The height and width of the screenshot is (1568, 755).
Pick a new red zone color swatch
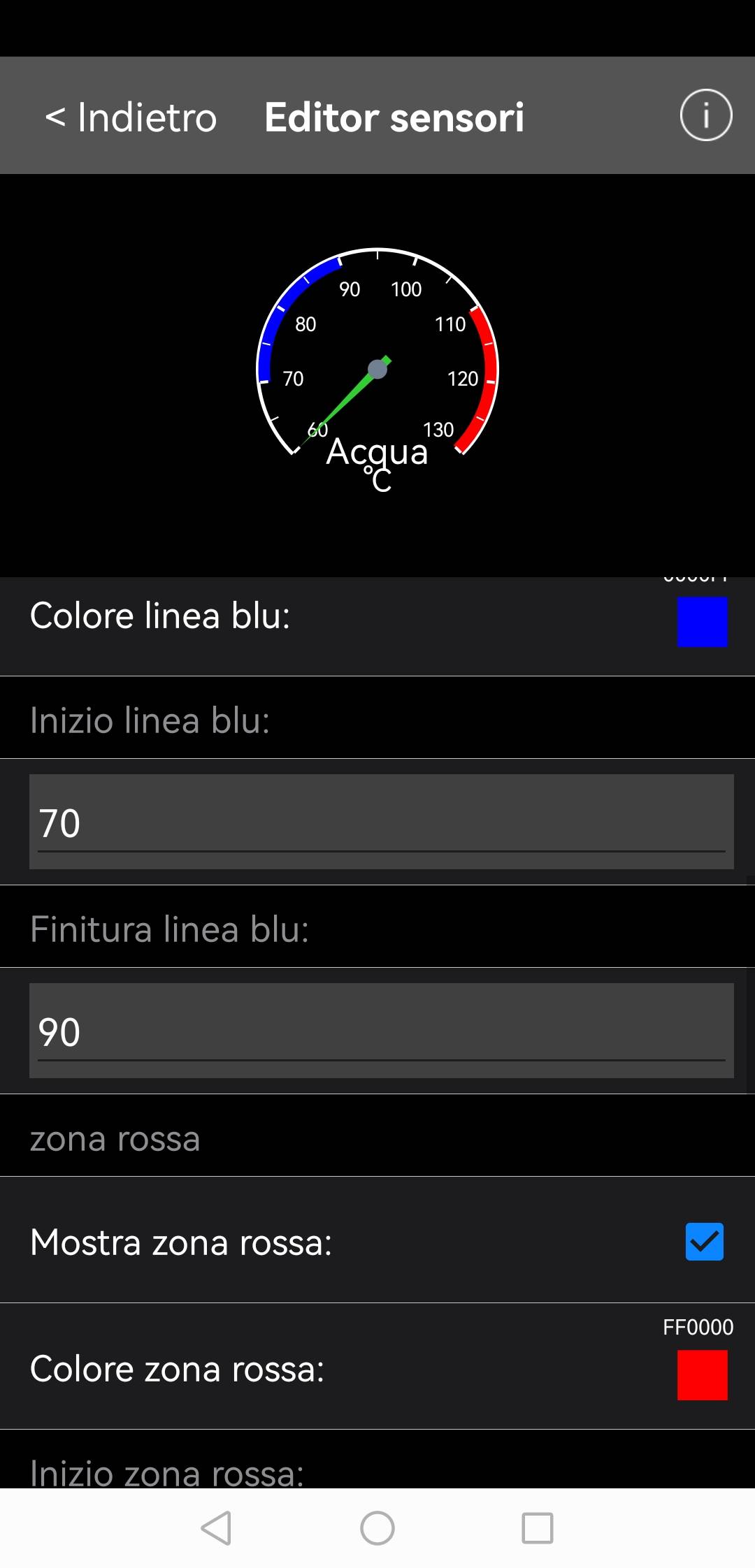pos(702,1374)
